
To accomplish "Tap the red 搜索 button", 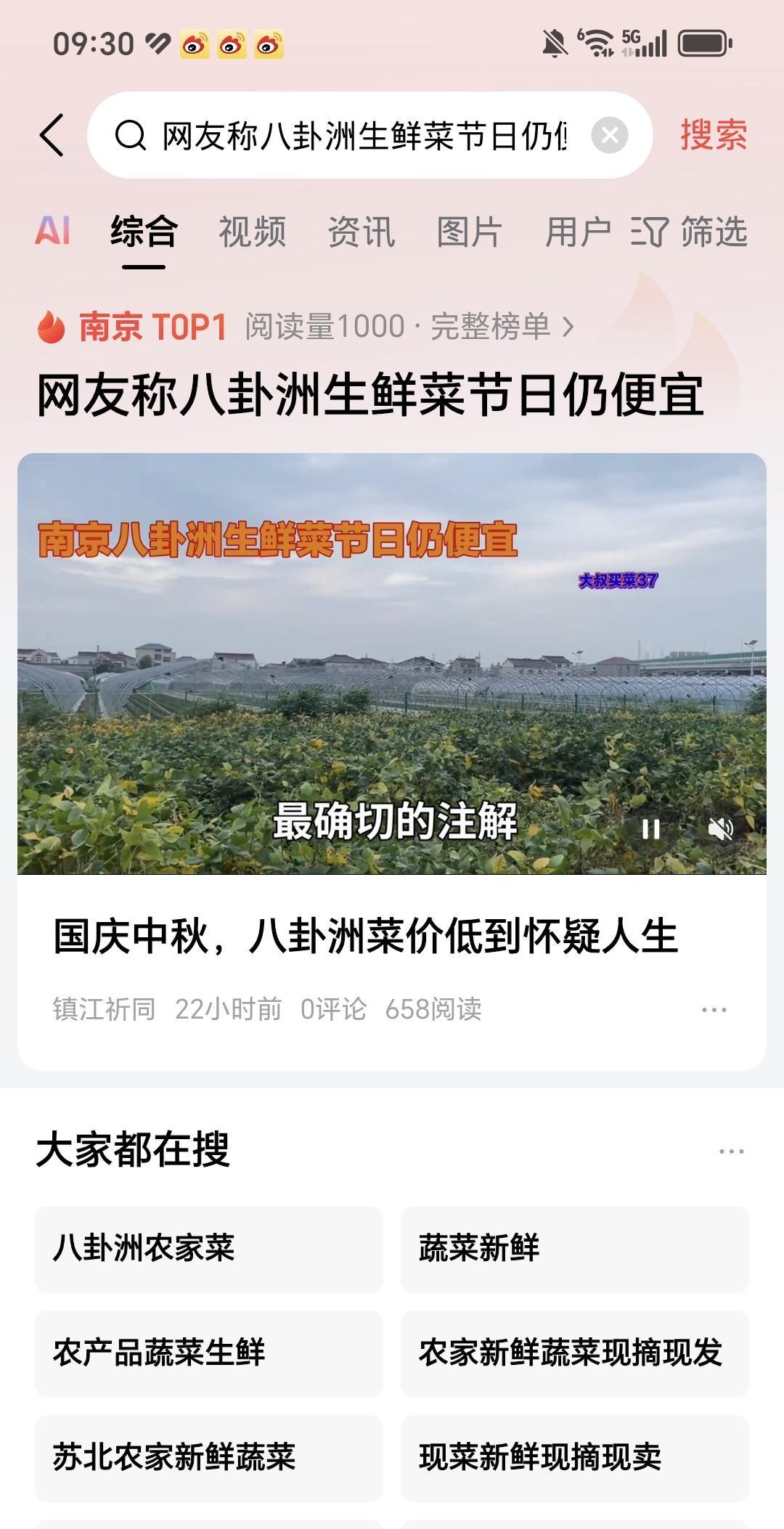I will tap(713, 135).
